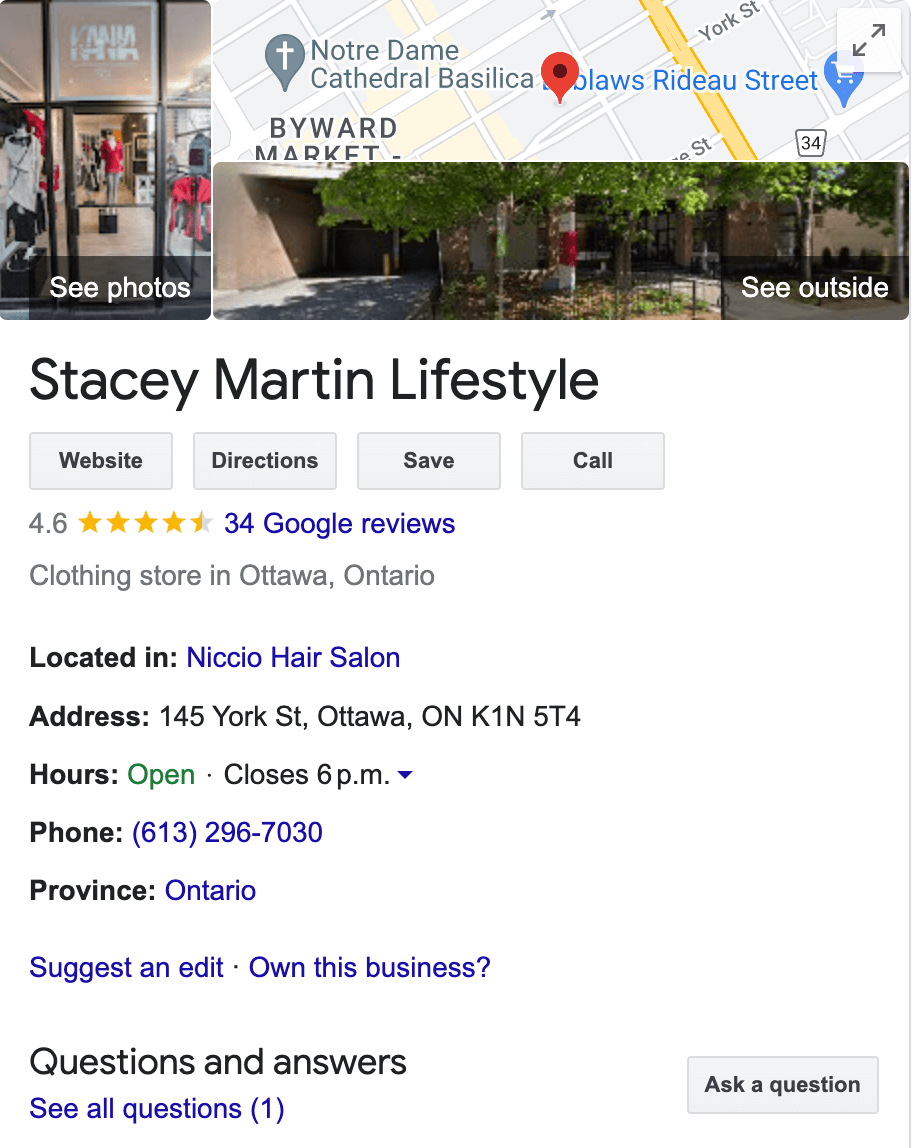Open Niccio Hair Salon link

(293, 658)
